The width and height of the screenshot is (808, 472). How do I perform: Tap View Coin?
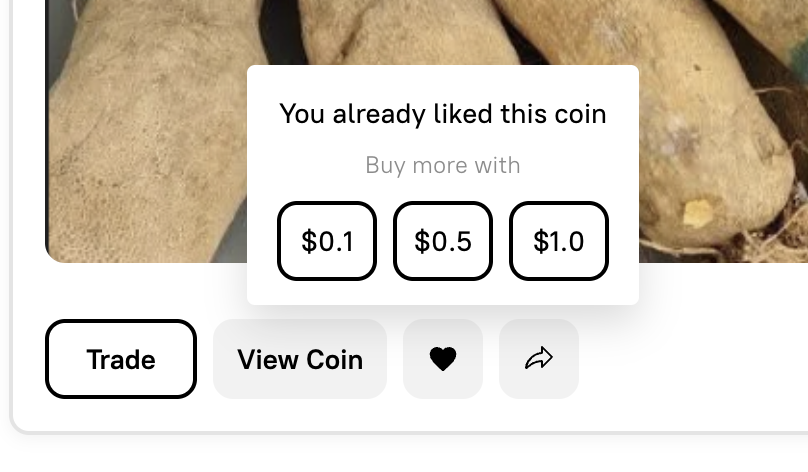tap(300, 359)
